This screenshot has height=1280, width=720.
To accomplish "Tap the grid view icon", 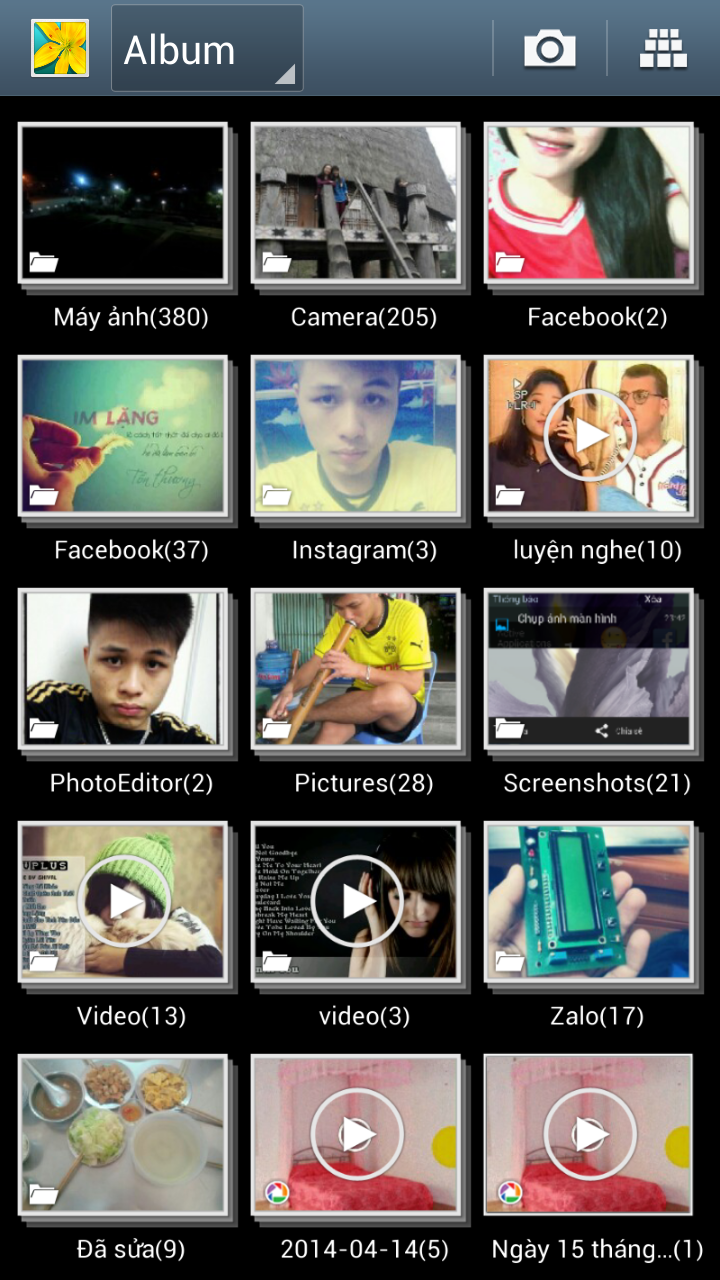I will [x=663, y=49].
